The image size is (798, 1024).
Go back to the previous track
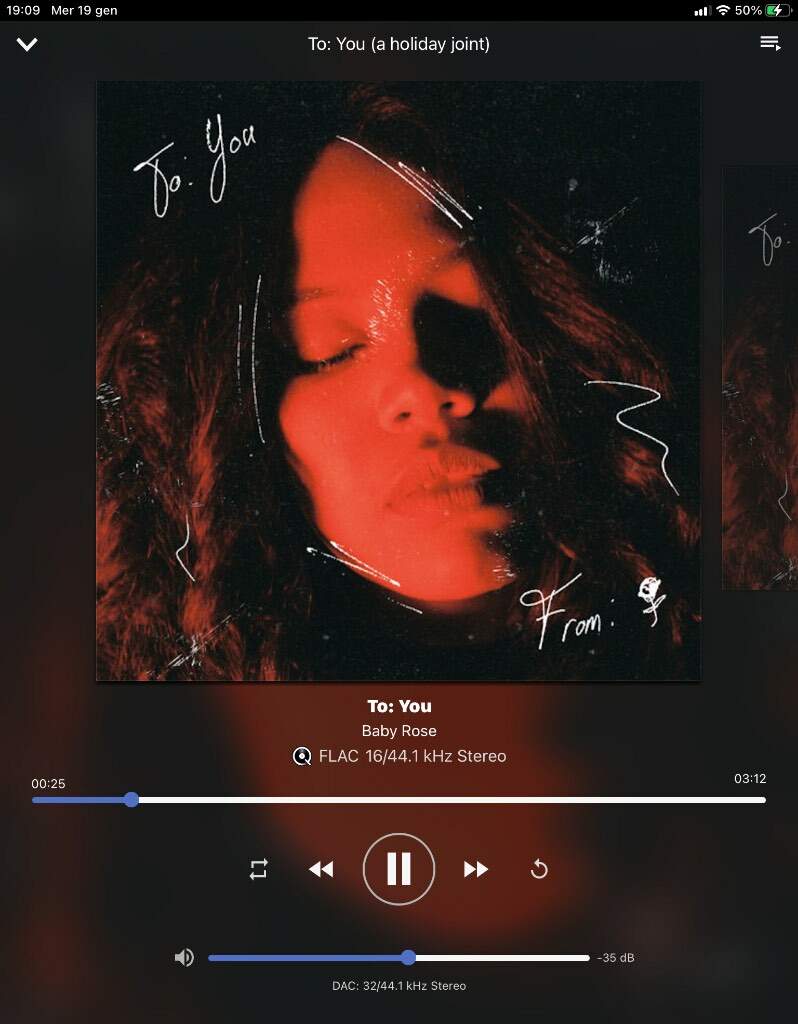point(321,869)
